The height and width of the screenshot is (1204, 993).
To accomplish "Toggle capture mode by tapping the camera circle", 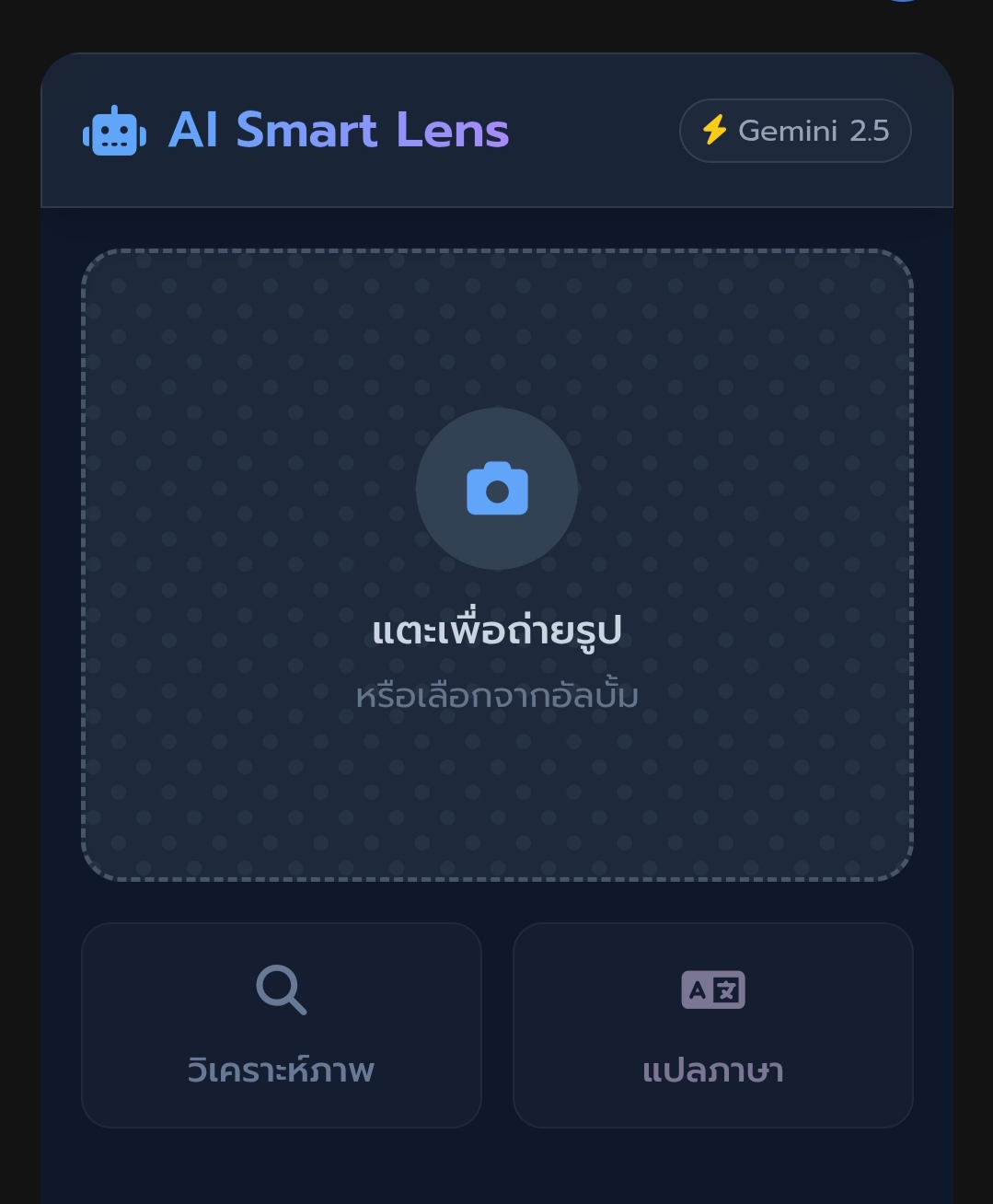I will pyautogui.click(x=497, y=490).
